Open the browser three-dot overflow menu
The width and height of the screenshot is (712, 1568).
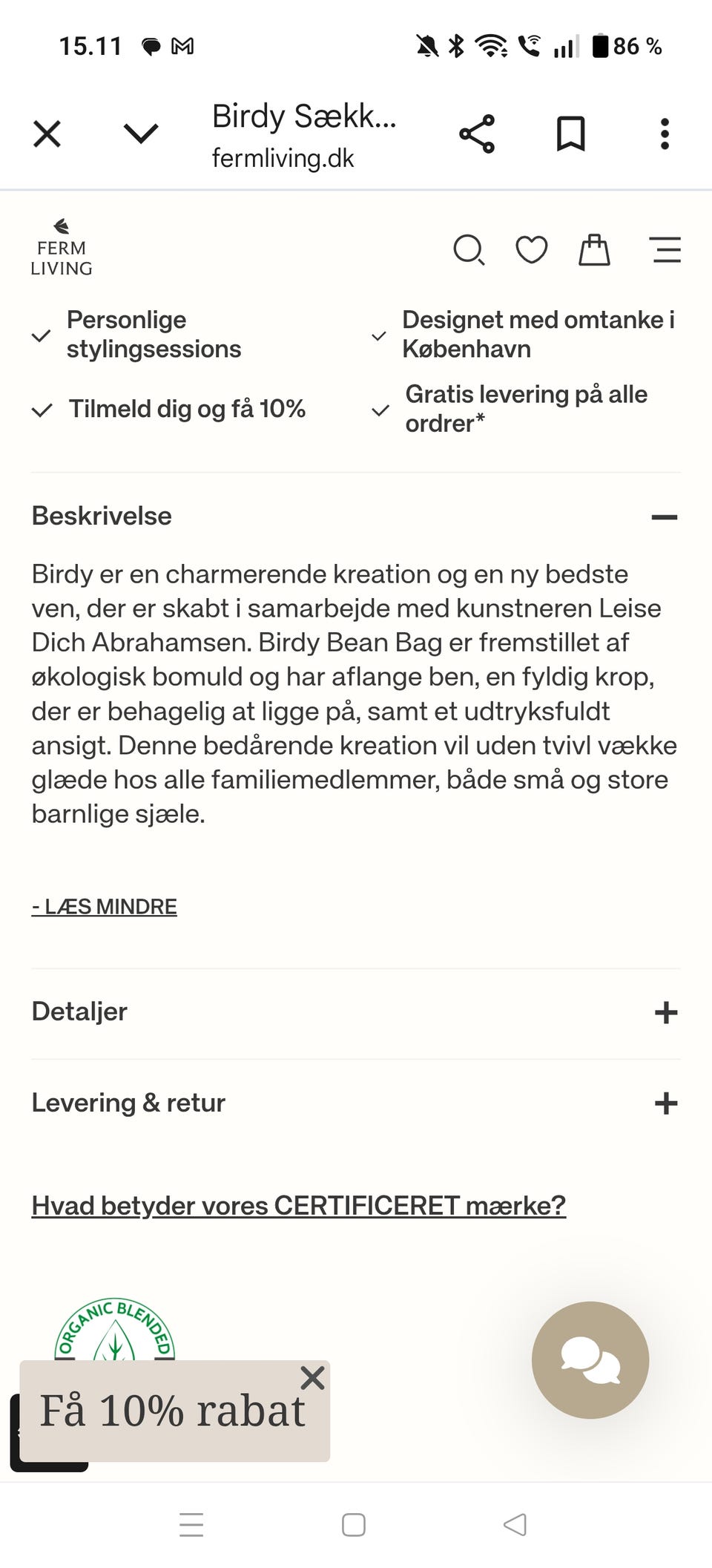tap(665, 133)
